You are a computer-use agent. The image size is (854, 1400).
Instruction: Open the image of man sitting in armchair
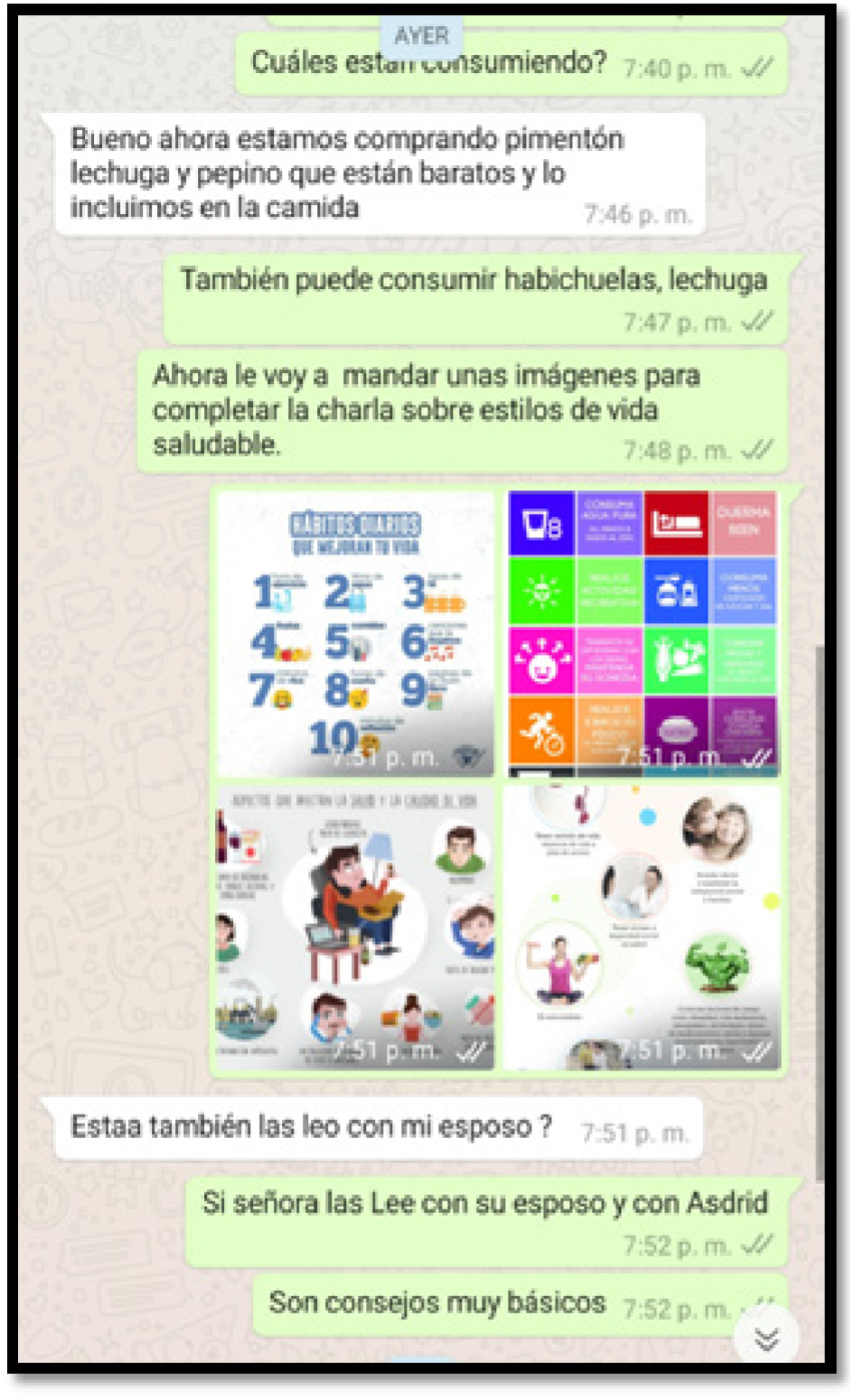pyautogui.click(x=355, y=927)
